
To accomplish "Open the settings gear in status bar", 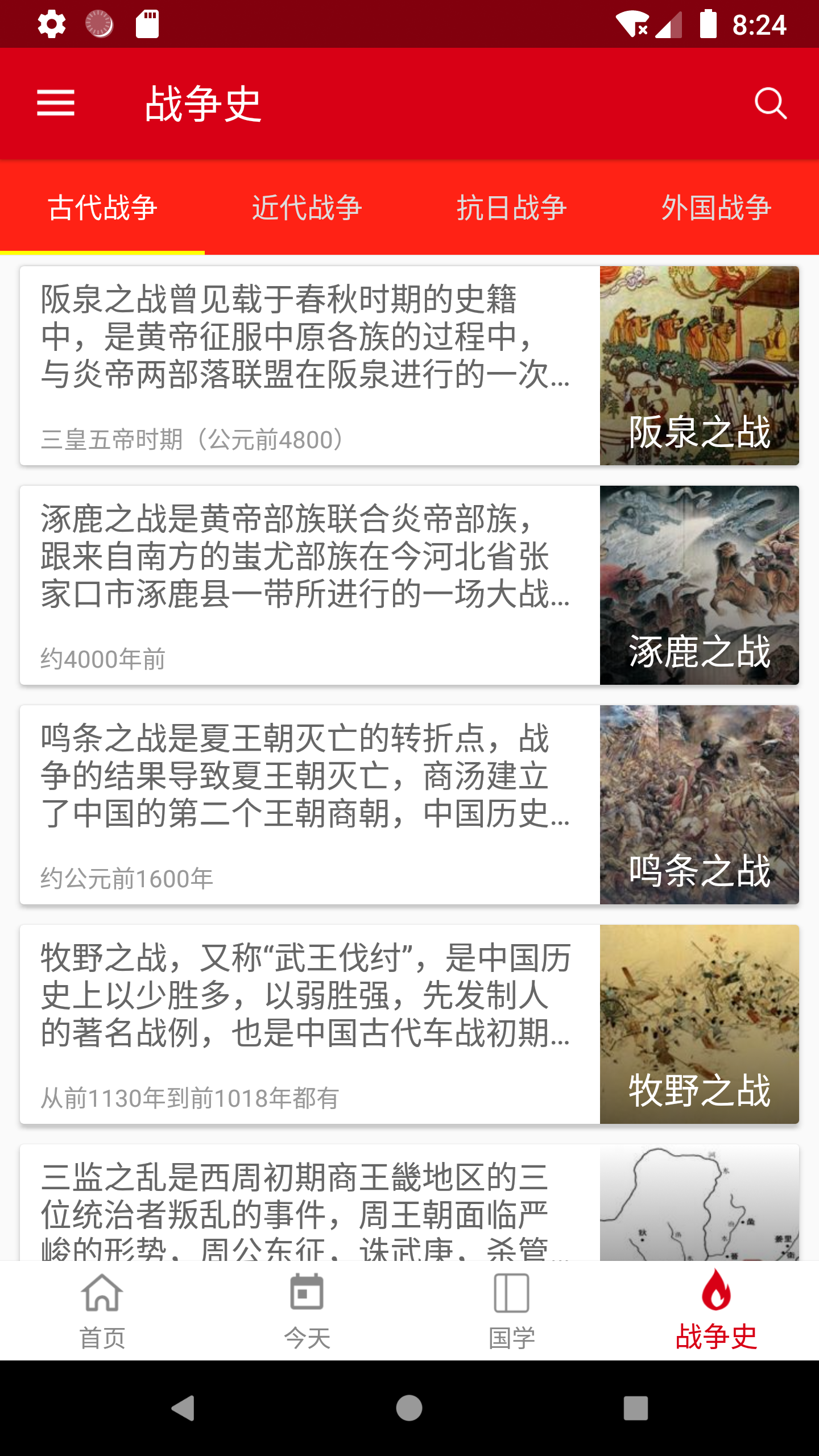I will pyautogui.click(x=51, y=24).
